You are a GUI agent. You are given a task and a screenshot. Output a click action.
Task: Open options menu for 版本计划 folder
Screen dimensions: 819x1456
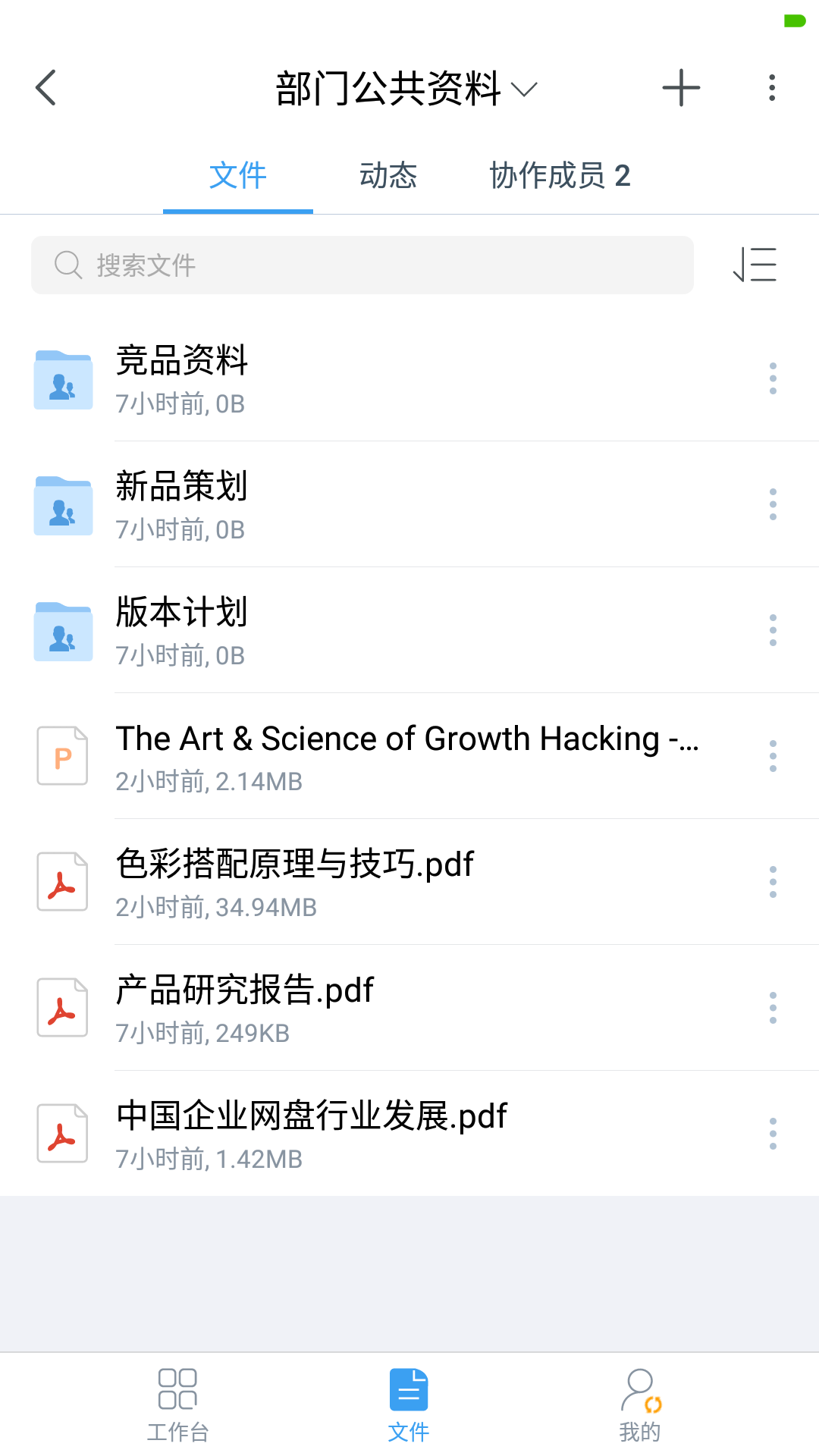772,629
